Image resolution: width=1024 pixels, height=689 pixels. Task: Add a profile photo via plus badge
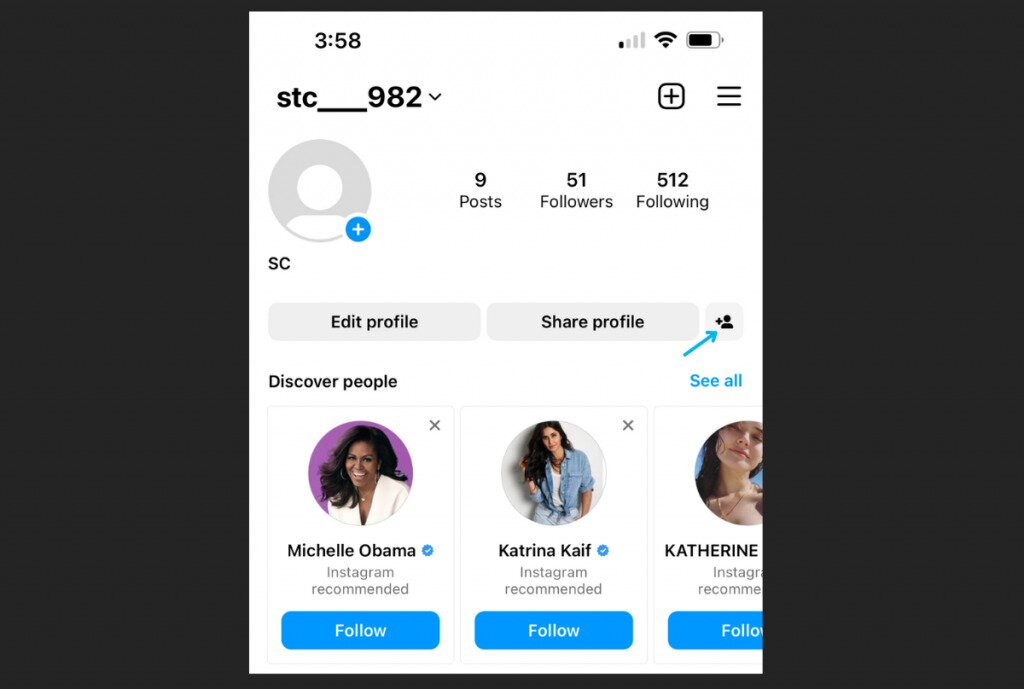pyautogui.click(x=358, y=229)
